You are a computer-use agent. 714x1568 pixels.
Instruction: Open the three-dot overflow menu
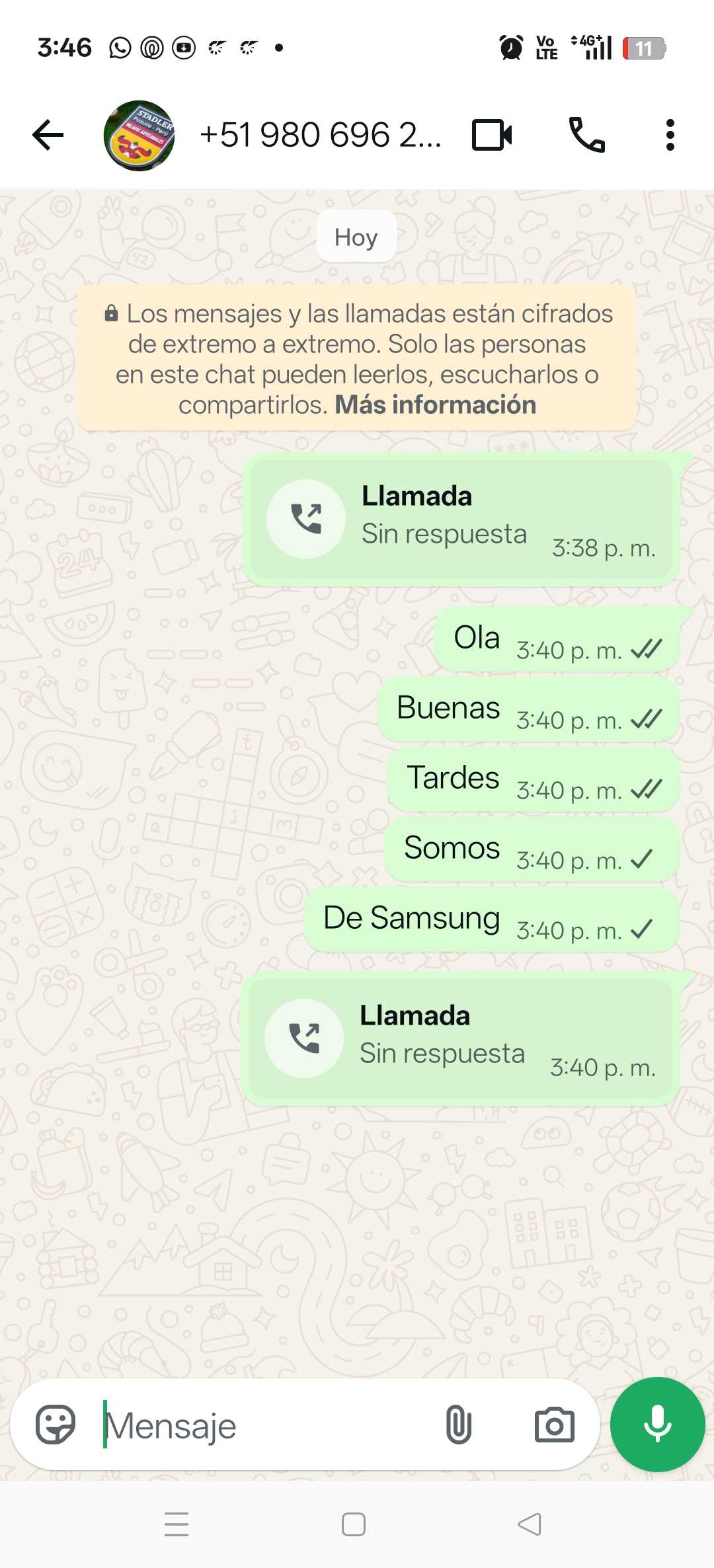tap(670, 136)
